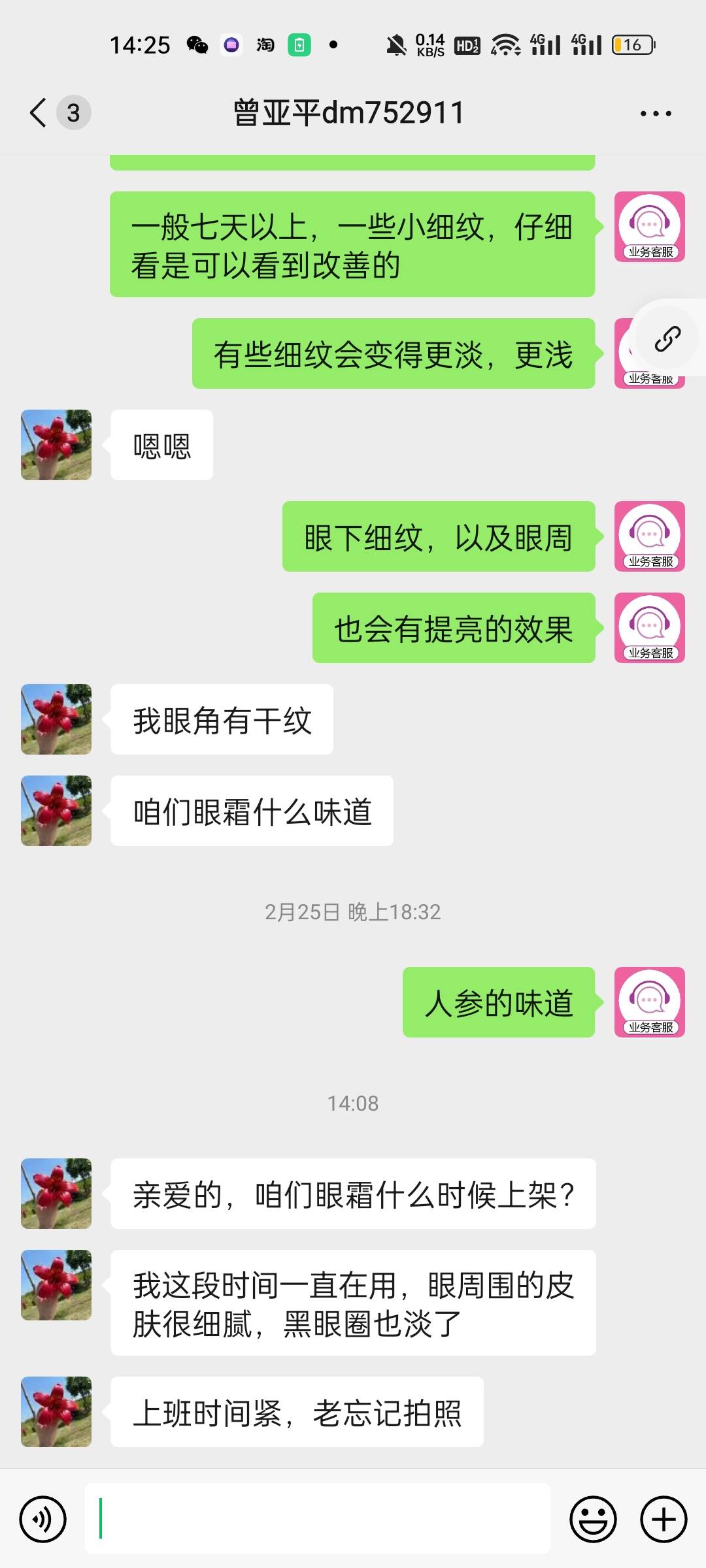Tap the floating link icon

[667, 339]
